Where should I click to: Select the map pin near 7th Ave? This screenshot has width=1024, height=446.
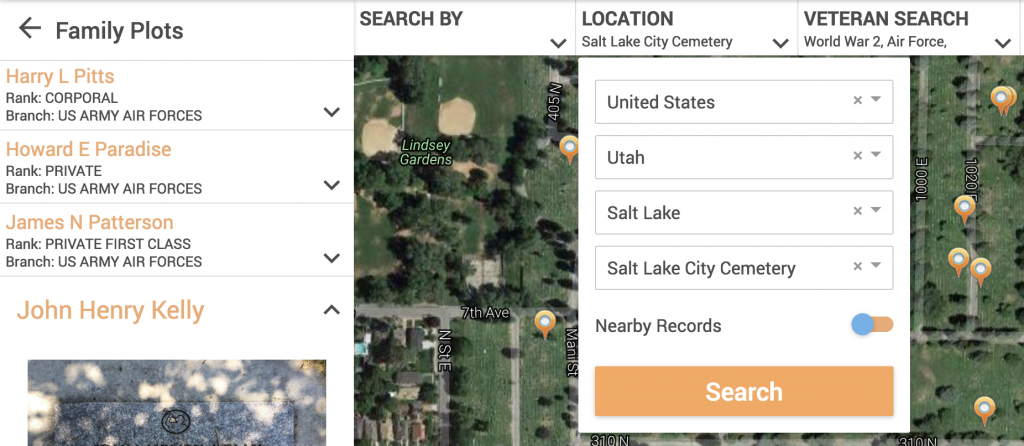tap(545, 322)
